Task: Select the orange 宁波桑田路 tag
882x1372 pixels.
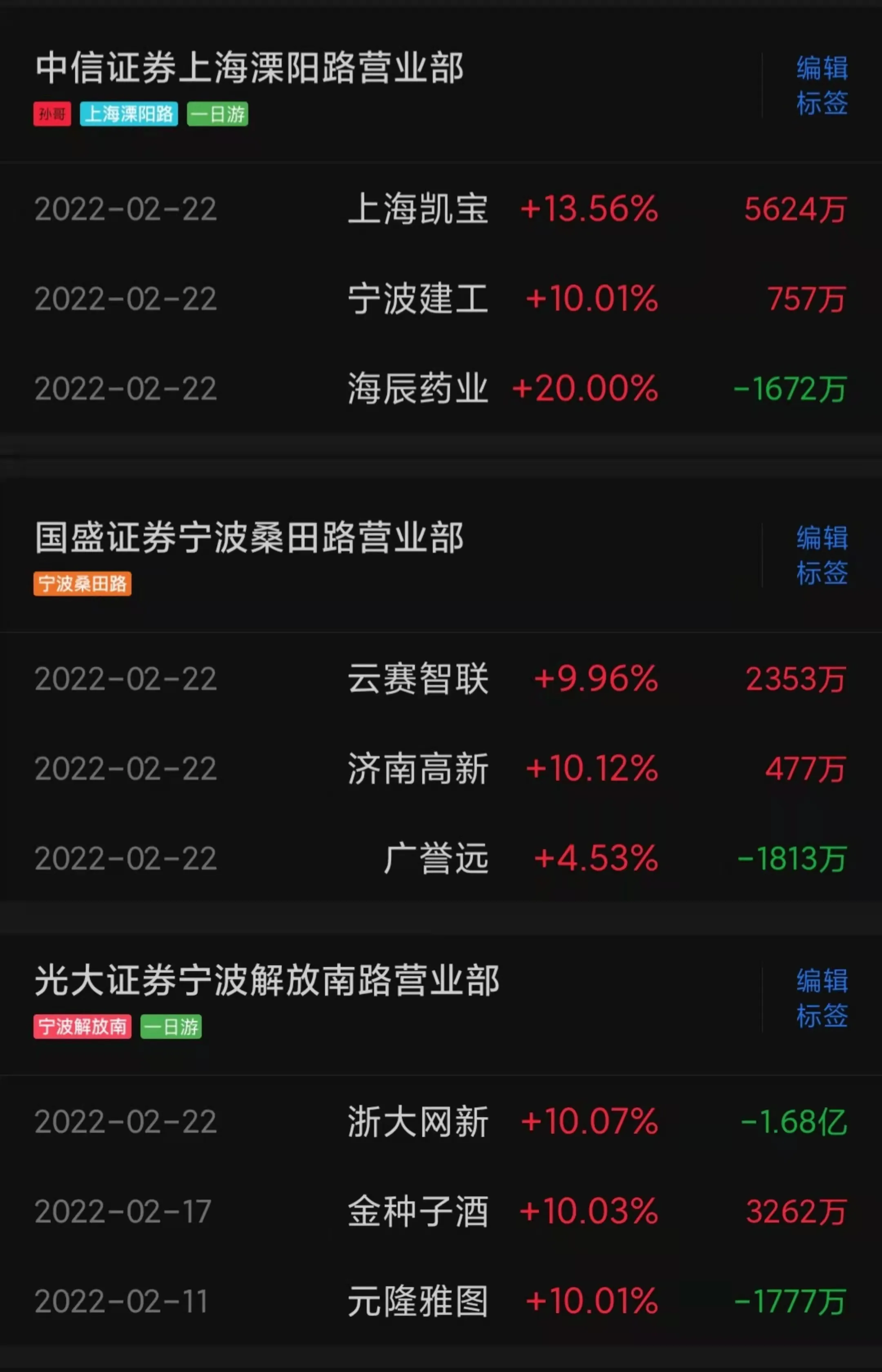Action: pyautogui.click(x=82, y=584)
